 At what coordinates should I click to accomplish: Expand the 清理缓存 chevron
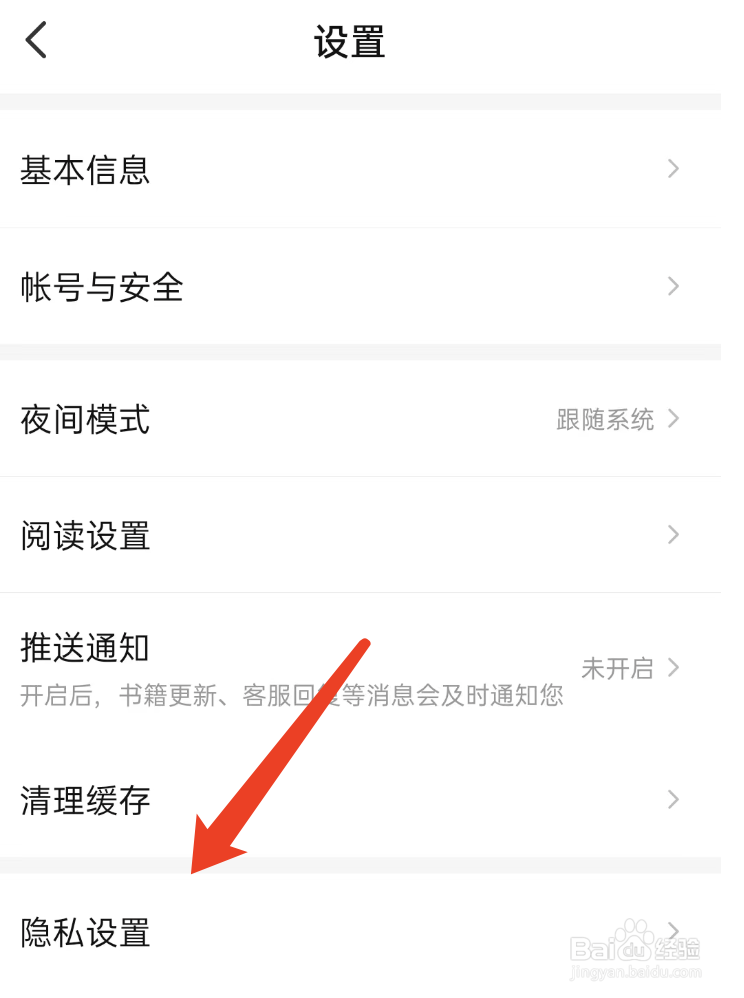pyautogui.click(x=672, y=800)
